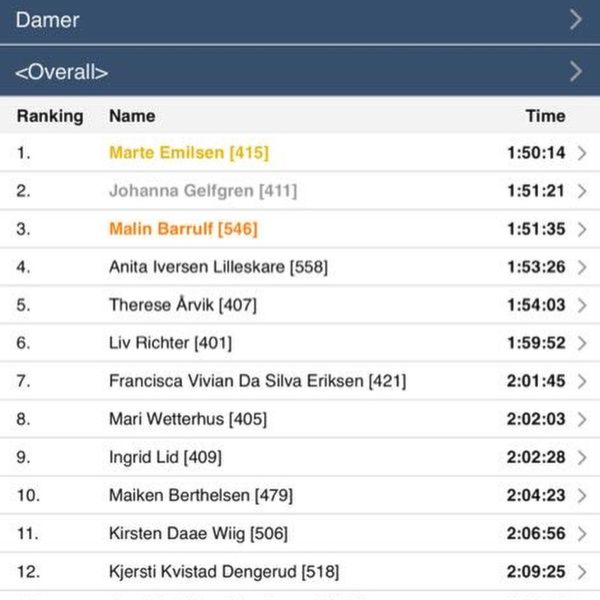Tap Mari Wetterhus's result row
The image size is (600, 600).
tap(300, 419)
